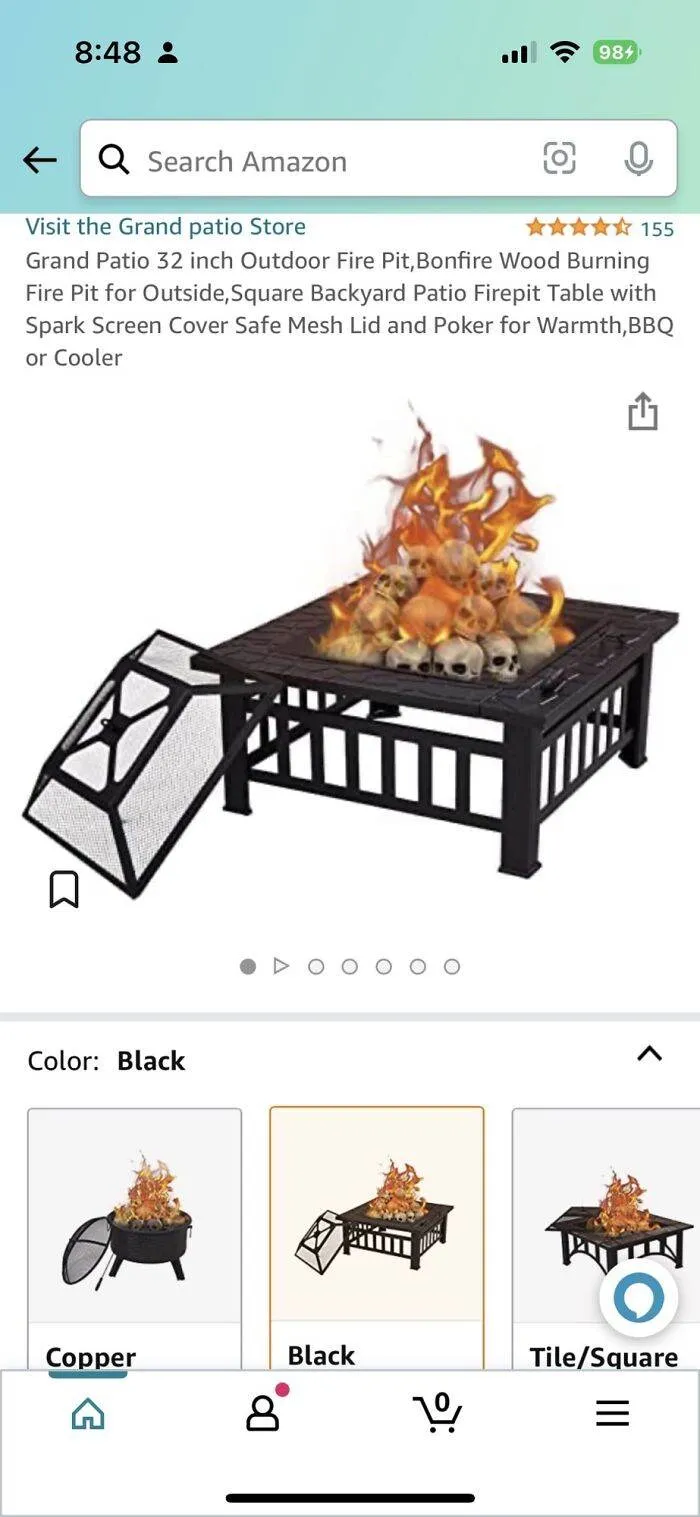Choose the Tile/Square color option
Image resolution: width=700 pixels, height=1517 pixels.
tap(605, 1235)
